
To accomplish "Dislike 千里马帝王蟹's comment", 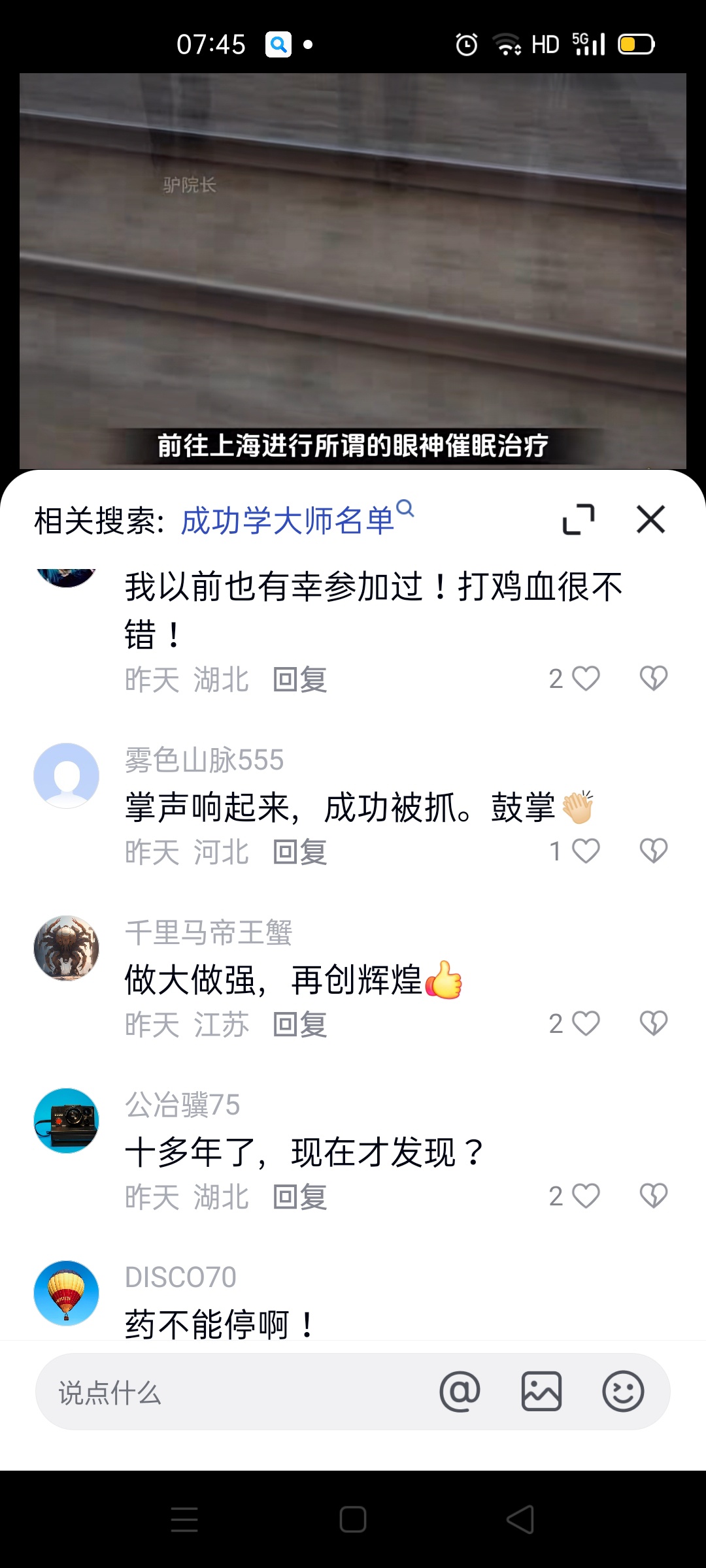I will pyautogui.click(x=653, y=1024).
